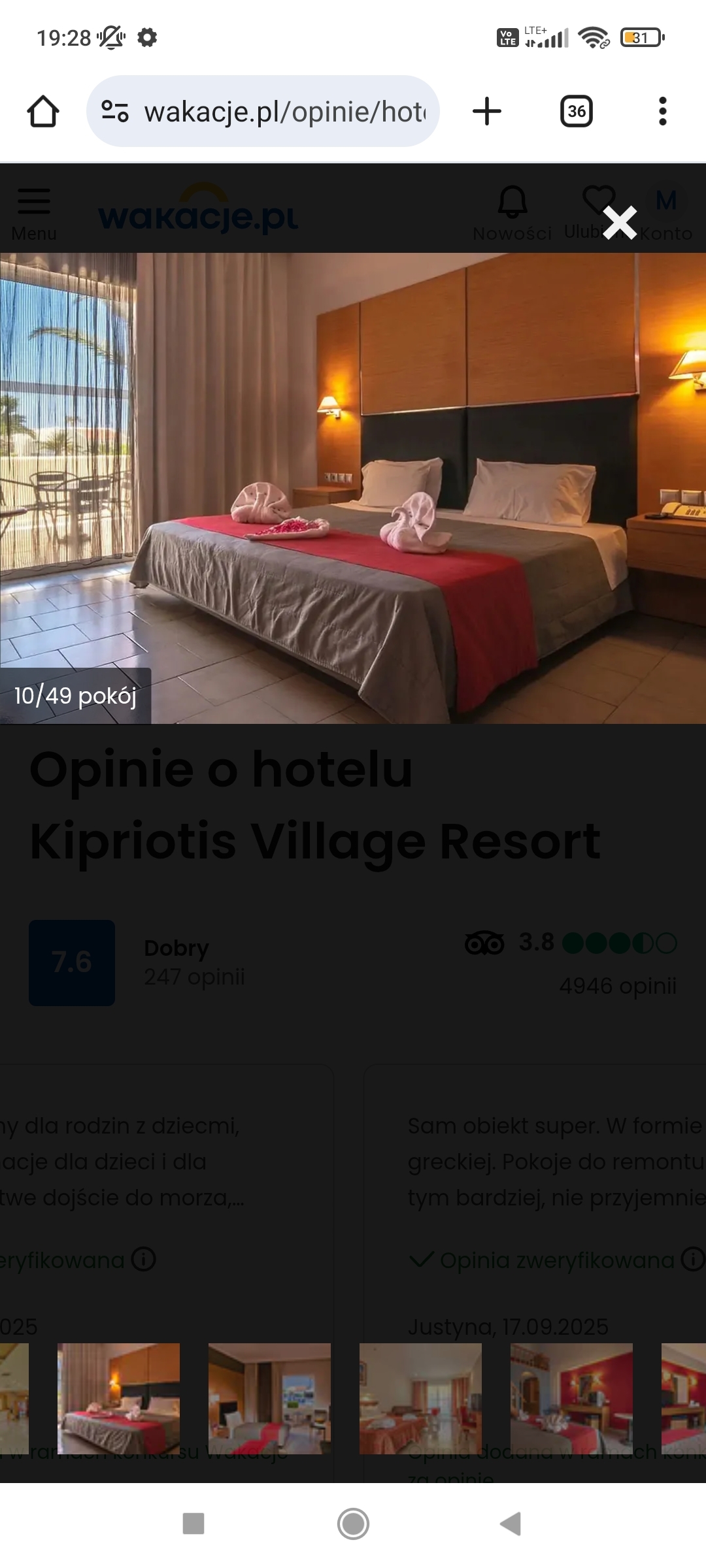Select the thumbnail of the bed with towel swans

118,1398
